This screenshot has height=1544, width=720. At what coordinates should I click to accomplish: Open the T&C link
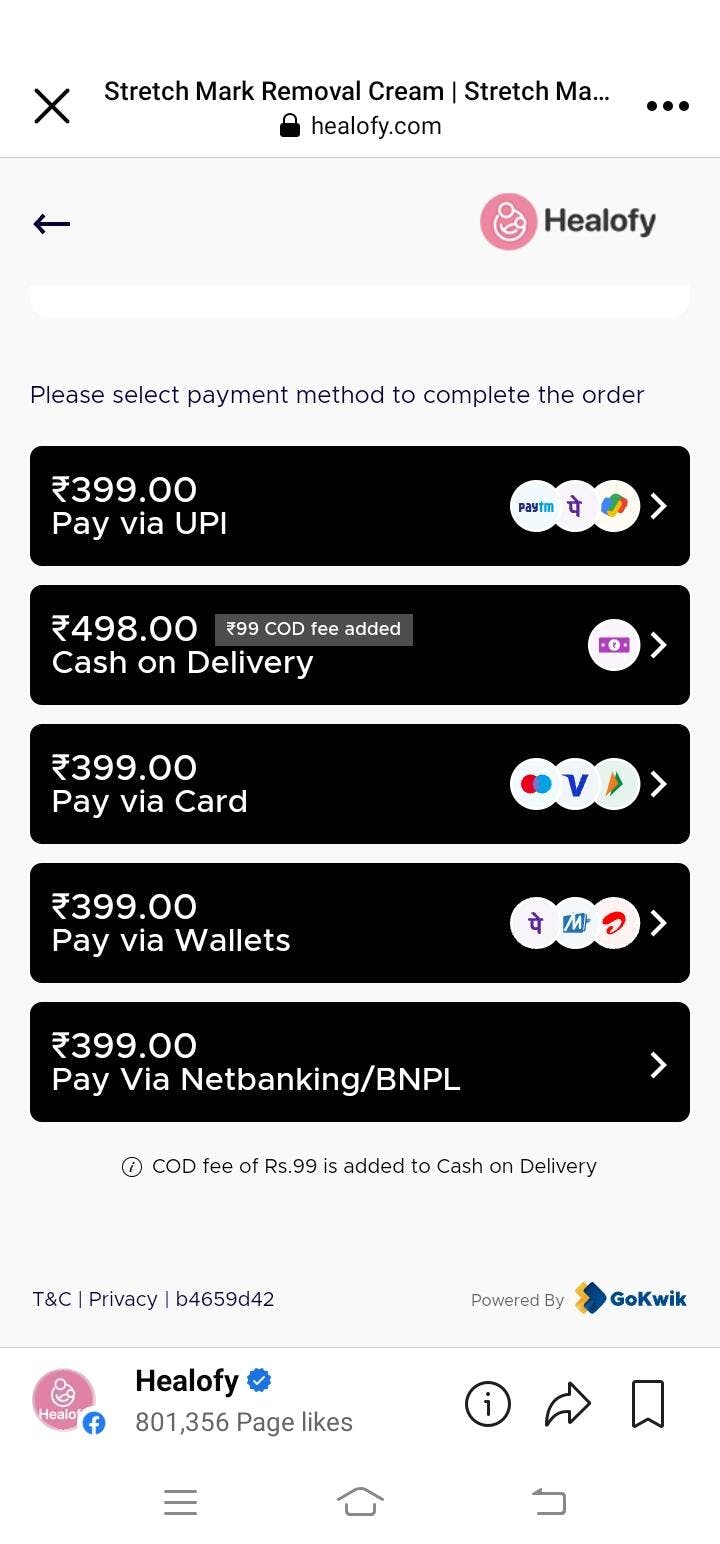coord(51,1299)
